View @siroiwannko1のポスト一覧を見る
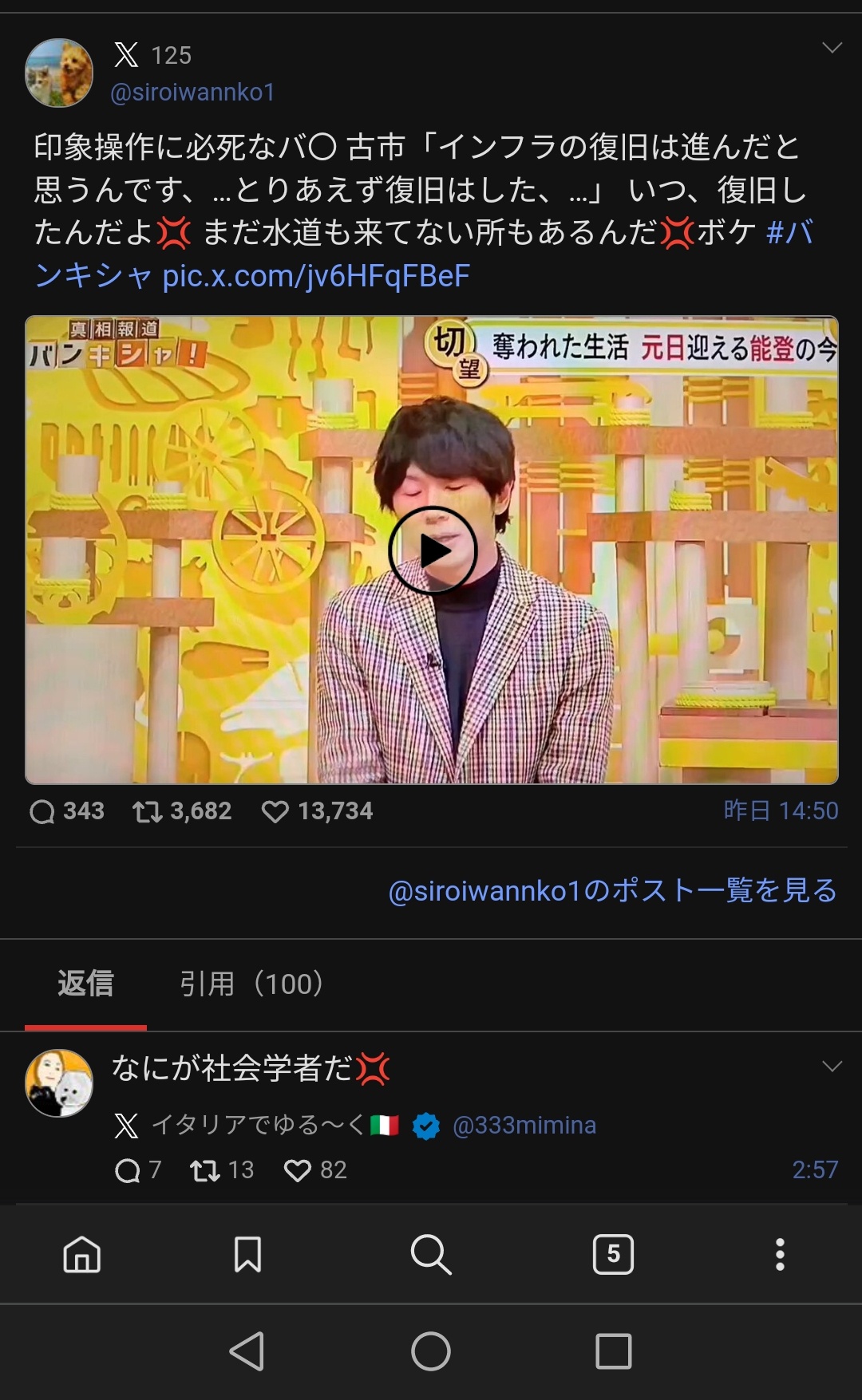Screen dimensions: 862x1400 tap(612, 890)
